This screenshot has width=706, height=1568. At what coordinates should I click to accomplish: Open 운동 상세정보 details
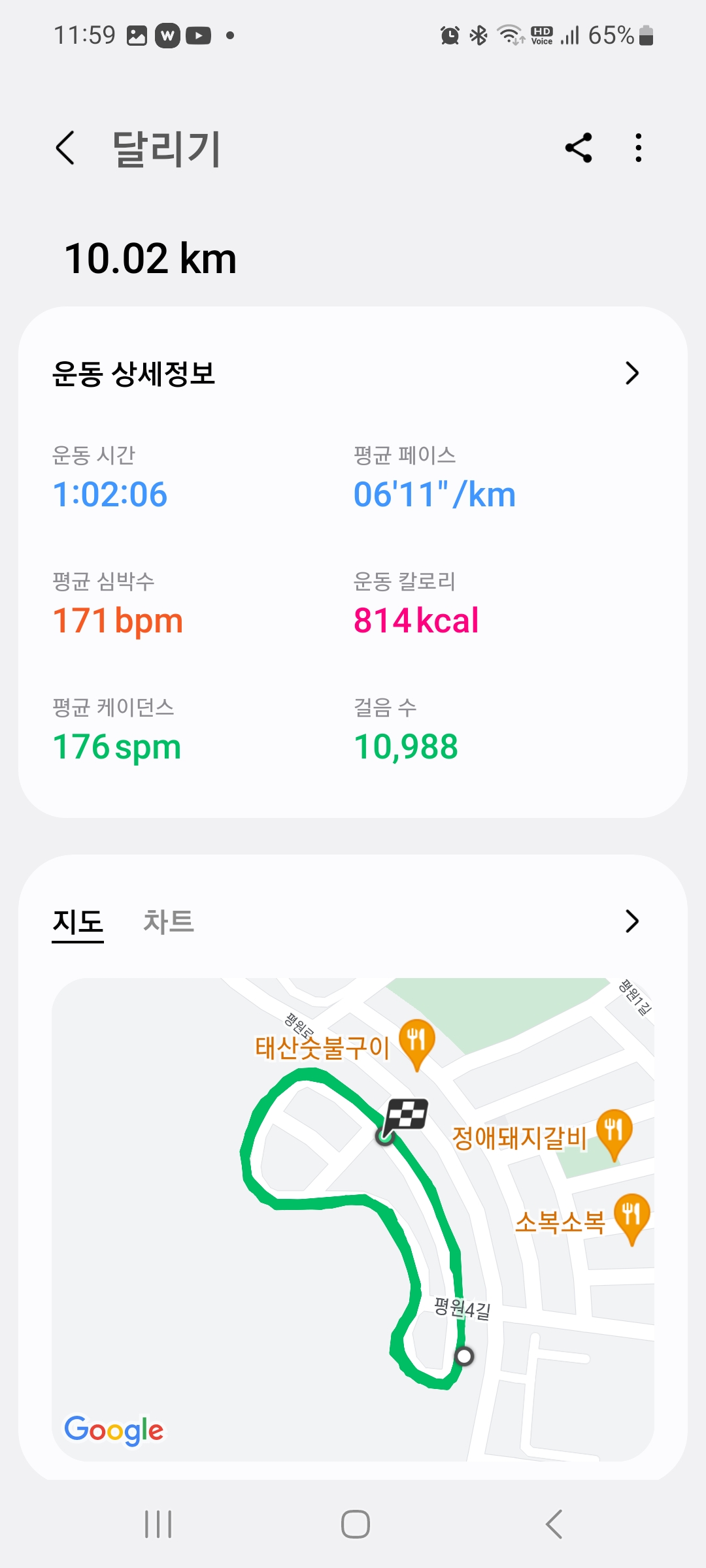point(631,373)
